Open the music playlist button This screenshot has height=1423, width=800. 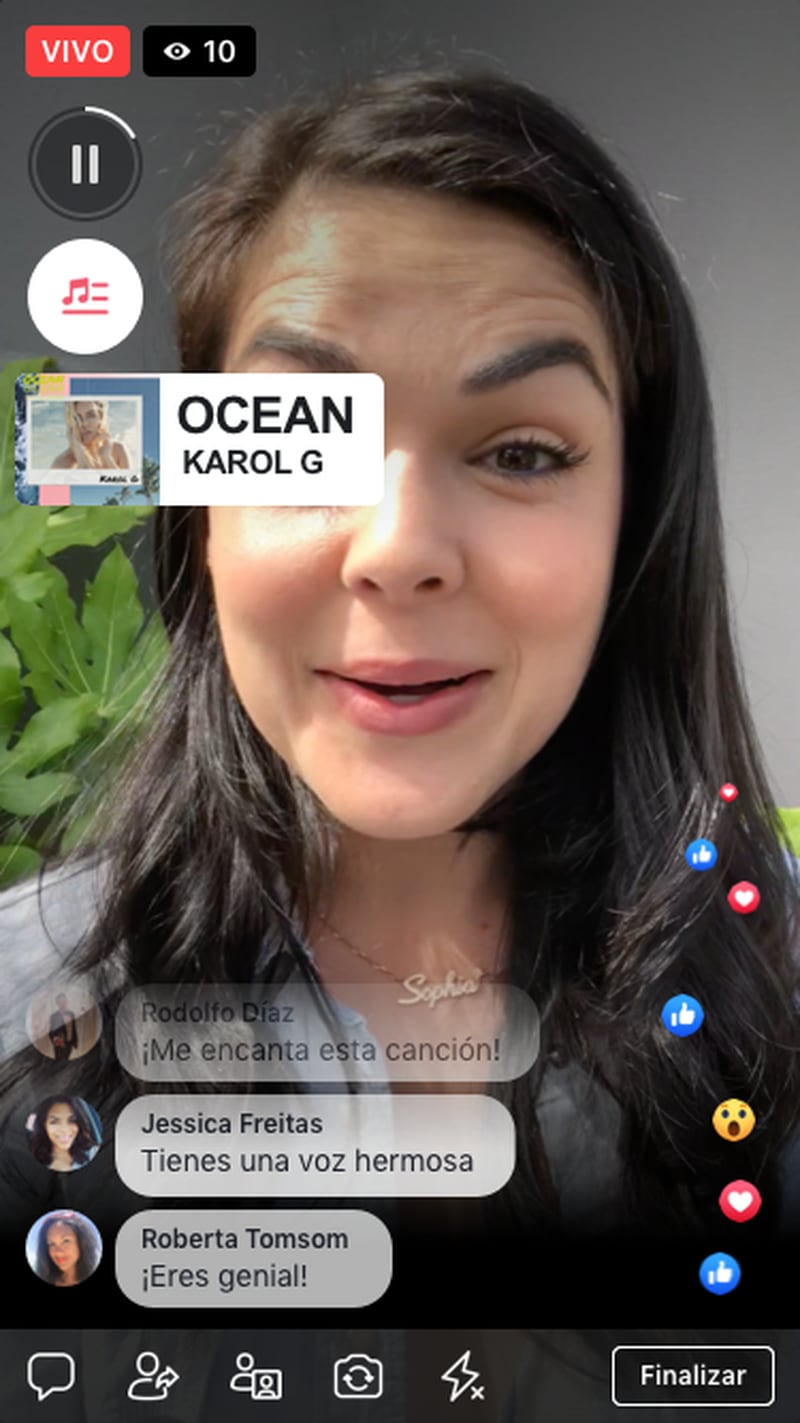(85, 296)
